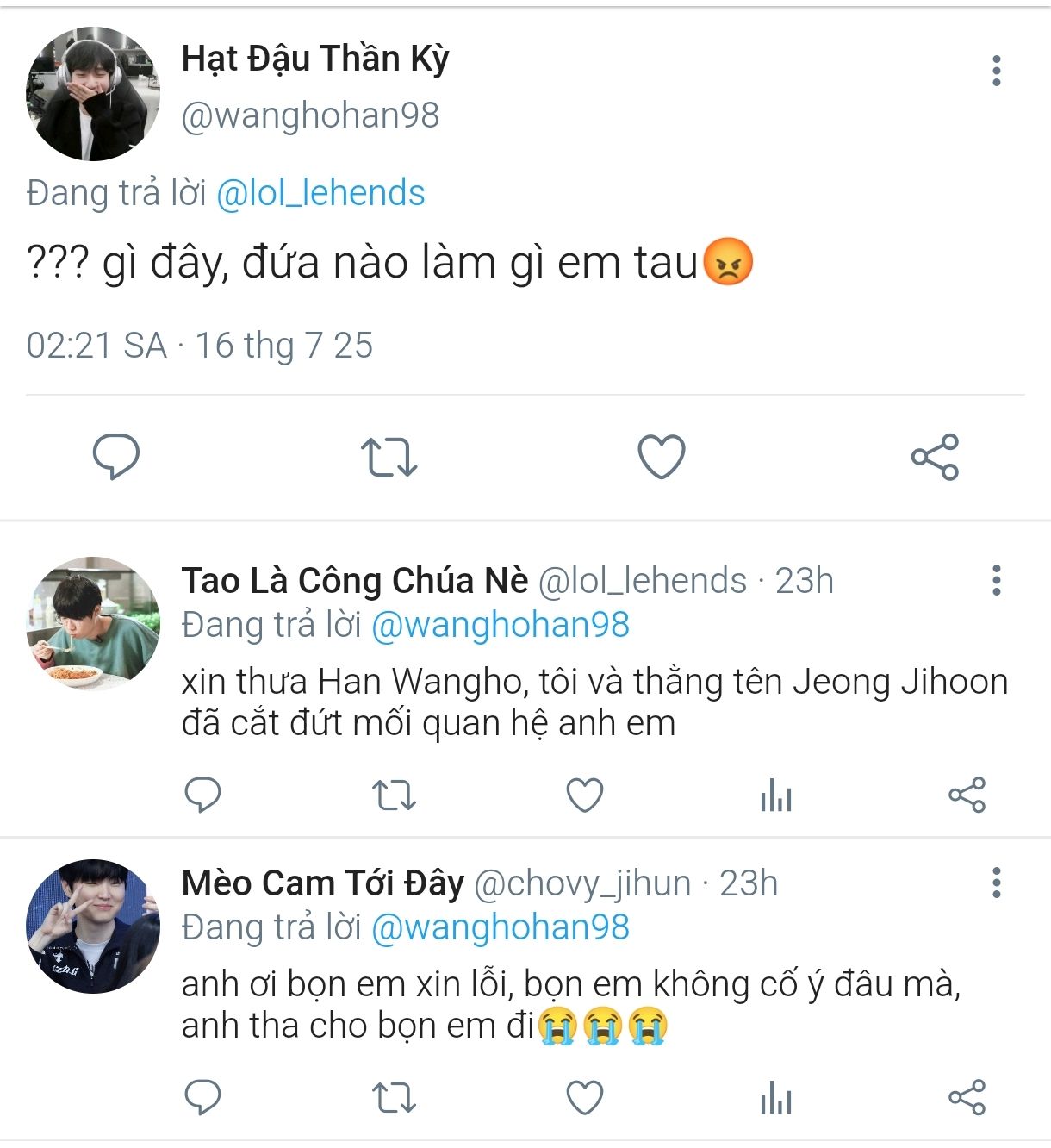Share Mèo Cam Tới Đây's reply
Screen dimensions: 1051x1148
coord(967,1097)
